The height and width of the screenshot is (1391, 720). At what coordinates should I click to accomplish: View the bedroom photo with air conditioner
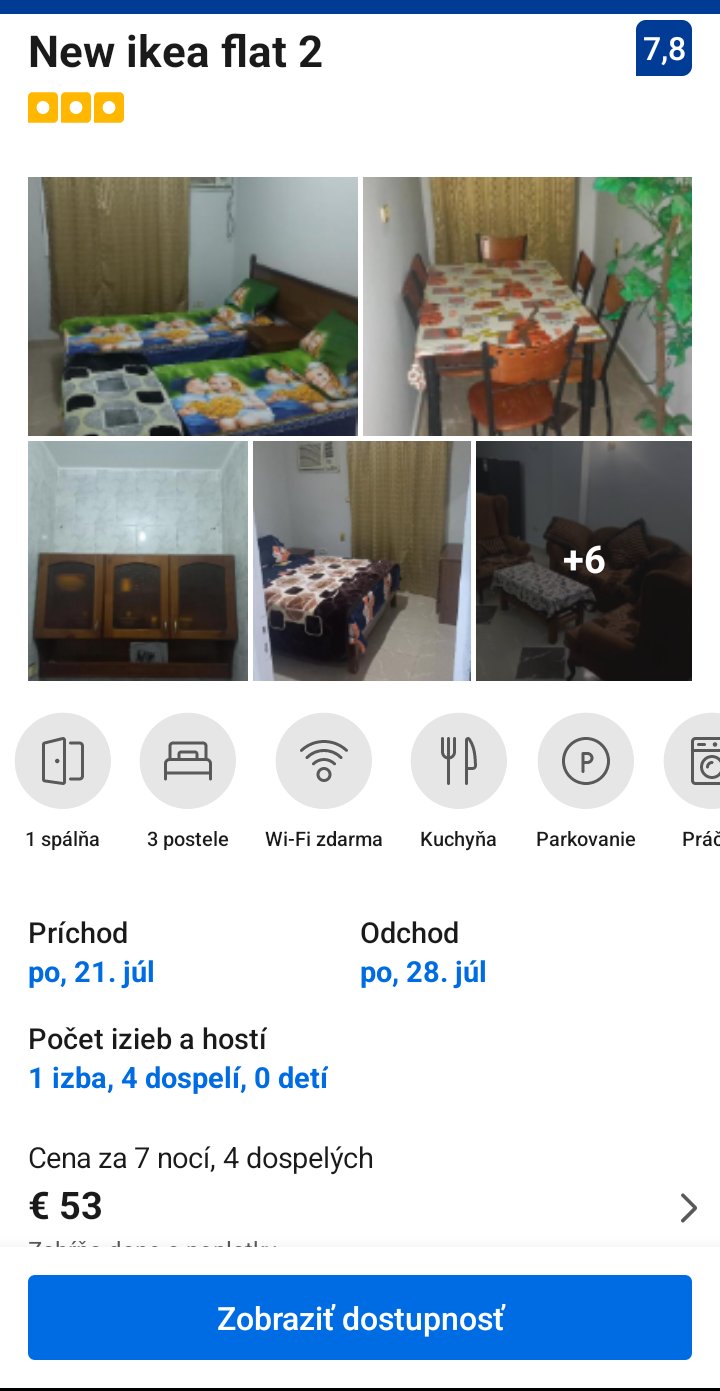361,561
